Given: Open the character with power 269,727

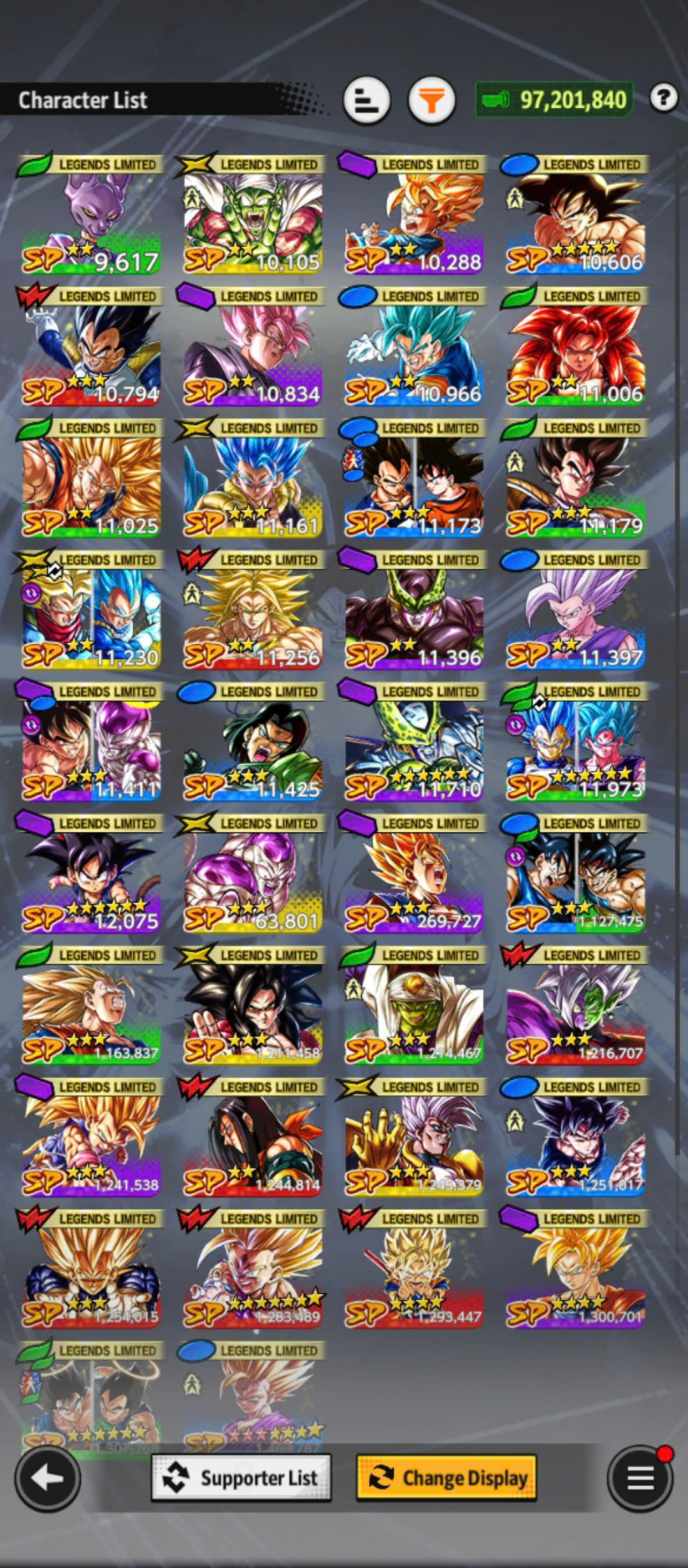Looking at the screenshot, I should tap(414, 875).
